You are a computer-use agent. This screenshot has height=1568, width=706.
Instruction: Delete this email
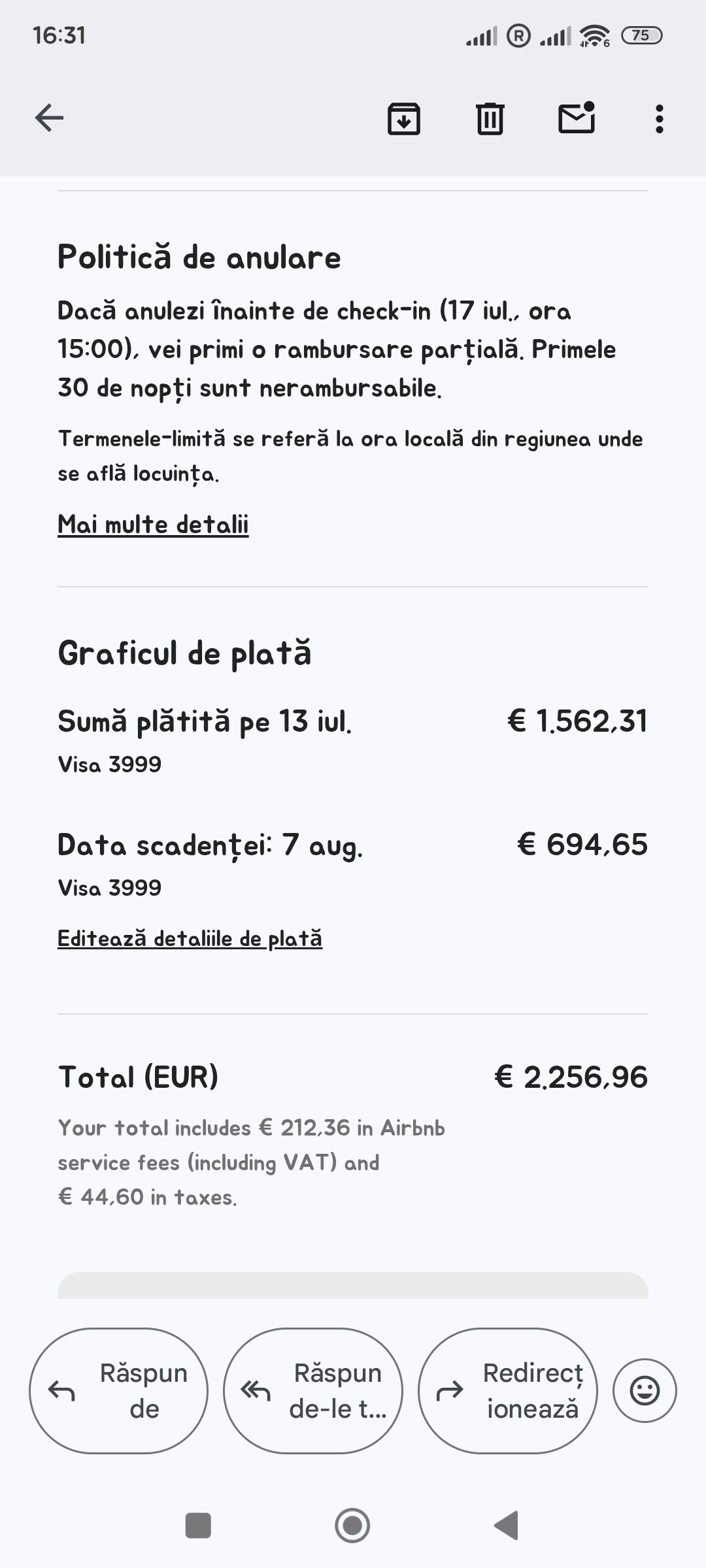pos(490,119)
